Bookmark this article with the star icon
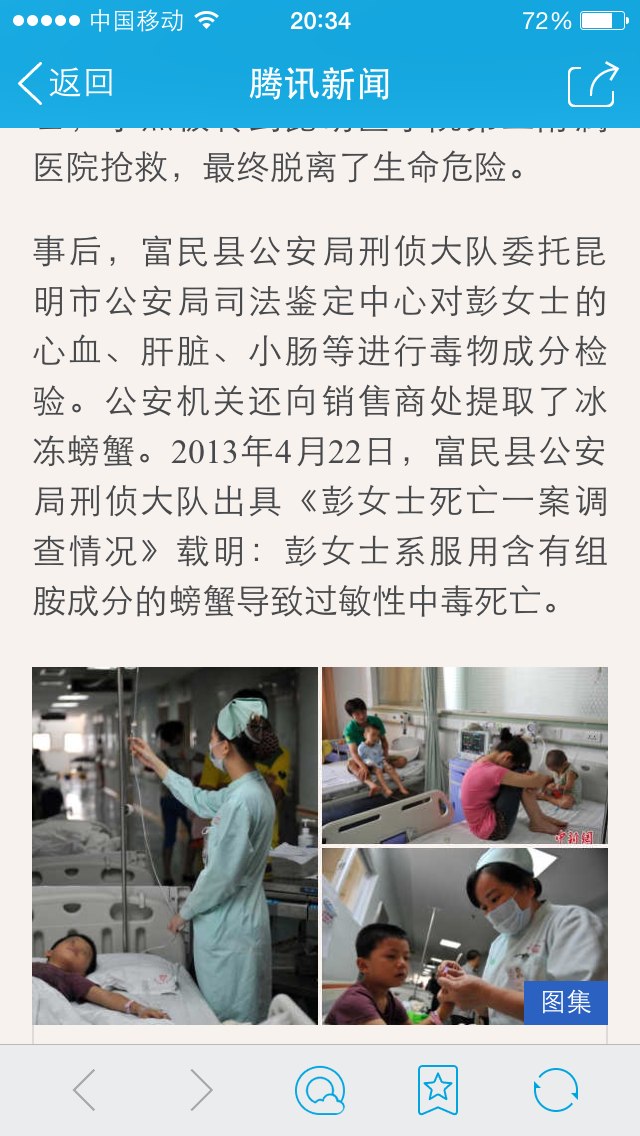The width and height of the screenshot is (640, 1136). point(438,1090)
